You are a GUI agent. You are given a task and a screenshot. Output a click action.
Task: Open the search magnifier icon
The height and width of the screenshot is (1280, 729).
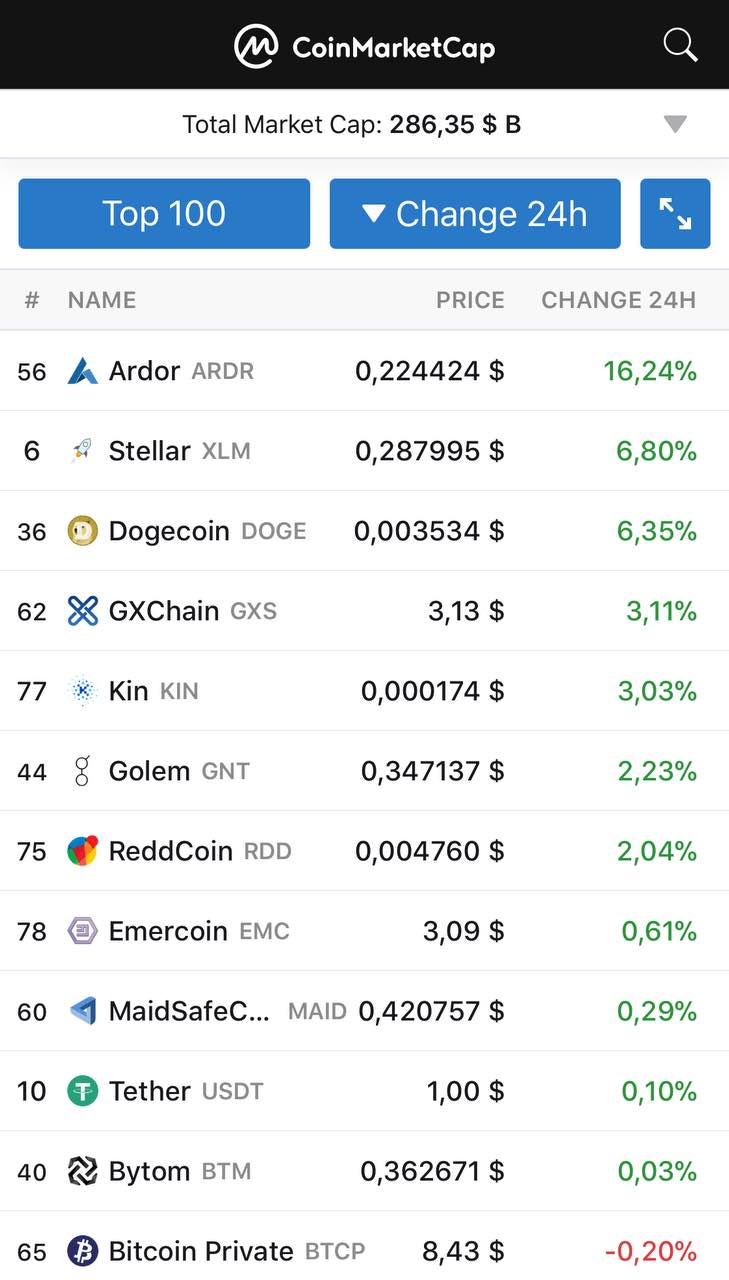[x=680, y=45]
